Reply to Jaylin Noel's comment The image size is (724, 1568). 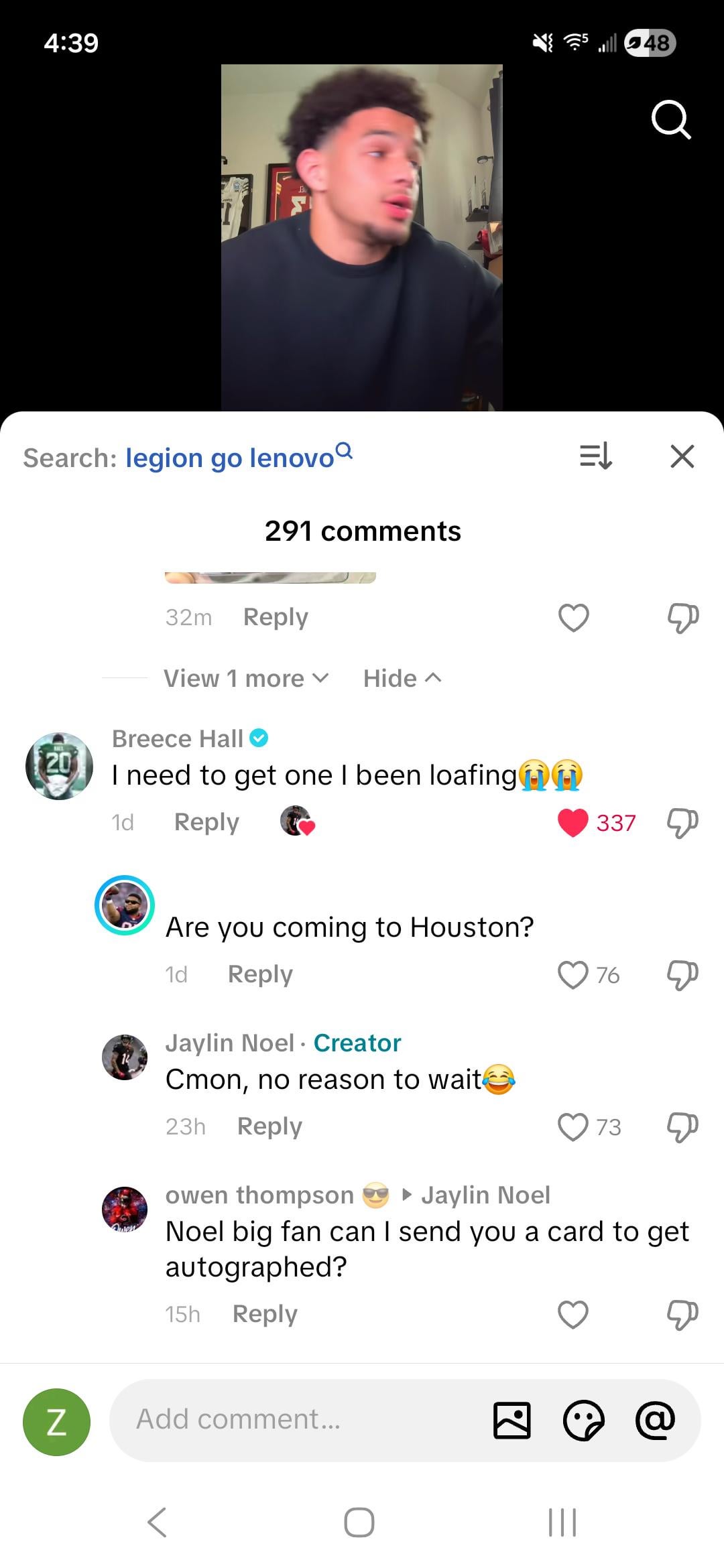(269, 1126)
